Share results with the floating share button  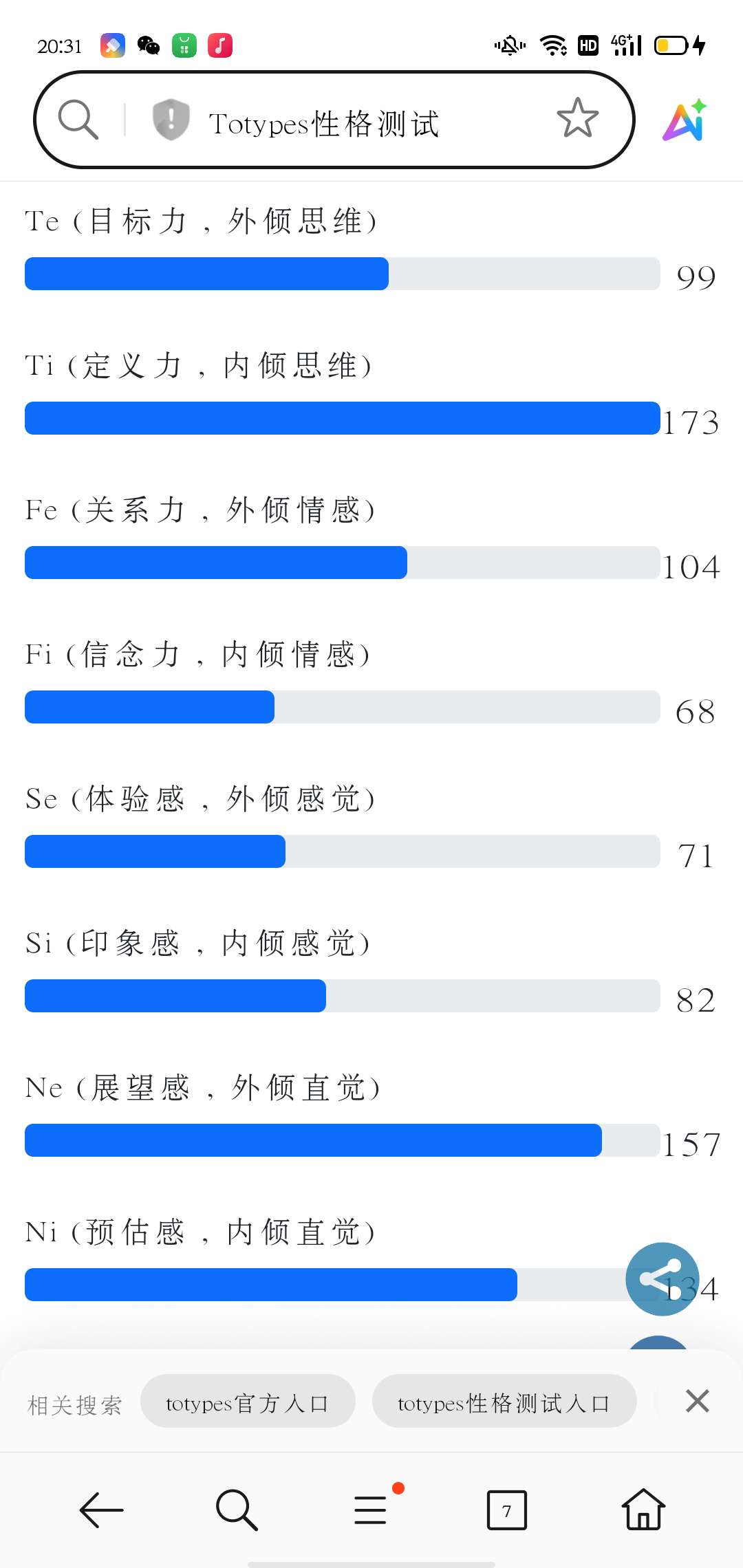coord(662,1278)
